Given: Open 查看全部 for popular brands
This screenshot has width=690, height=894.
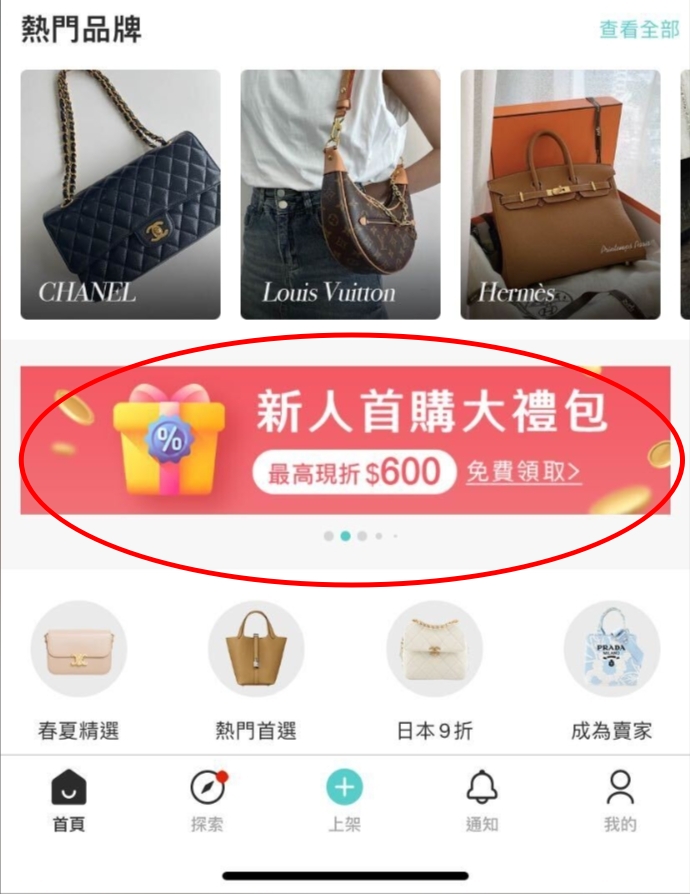Looking at the screenshot, I should coord(638,29).
